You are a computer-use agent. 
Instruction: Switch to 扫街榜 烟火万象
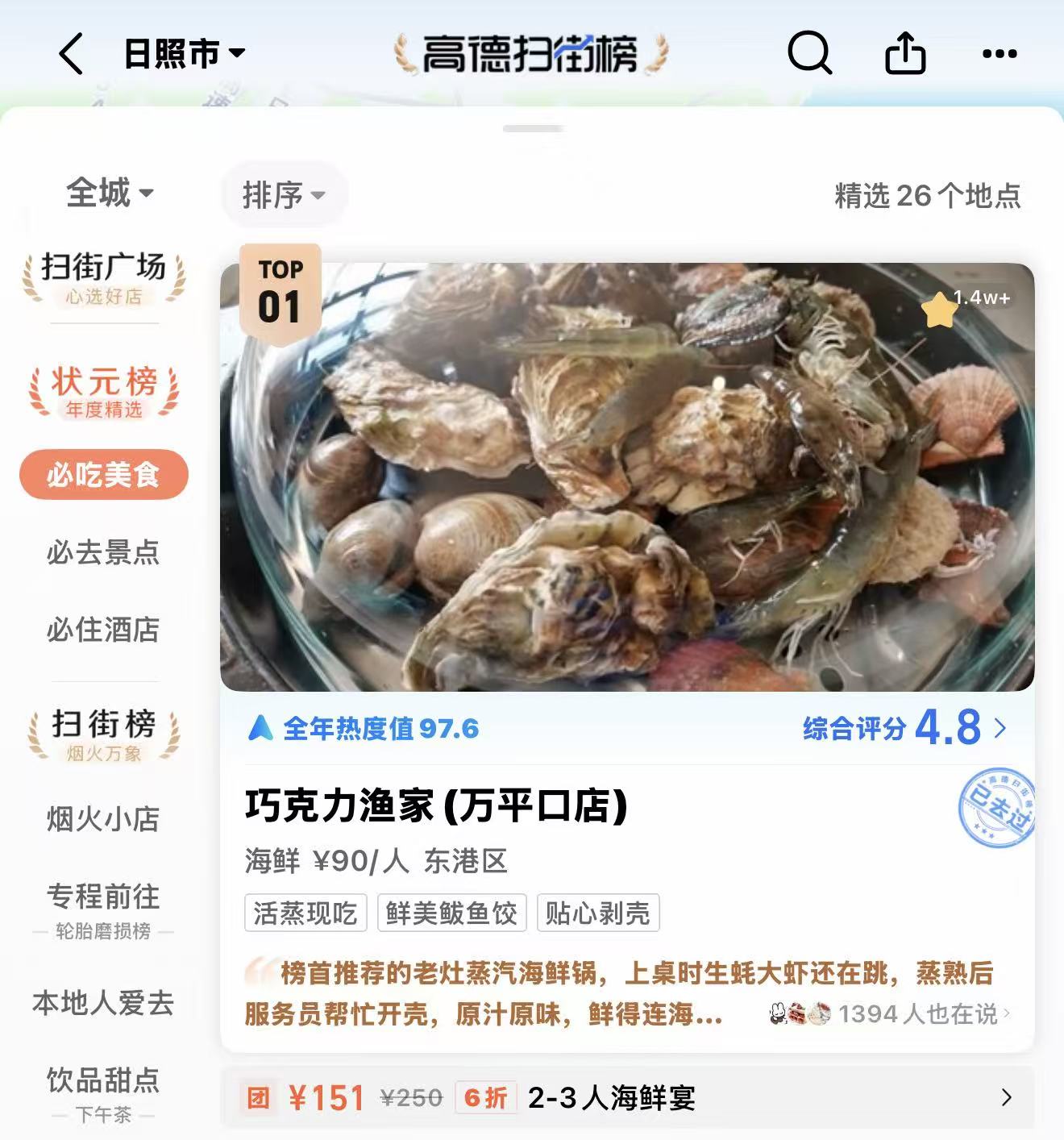click(x=103, y=734)
